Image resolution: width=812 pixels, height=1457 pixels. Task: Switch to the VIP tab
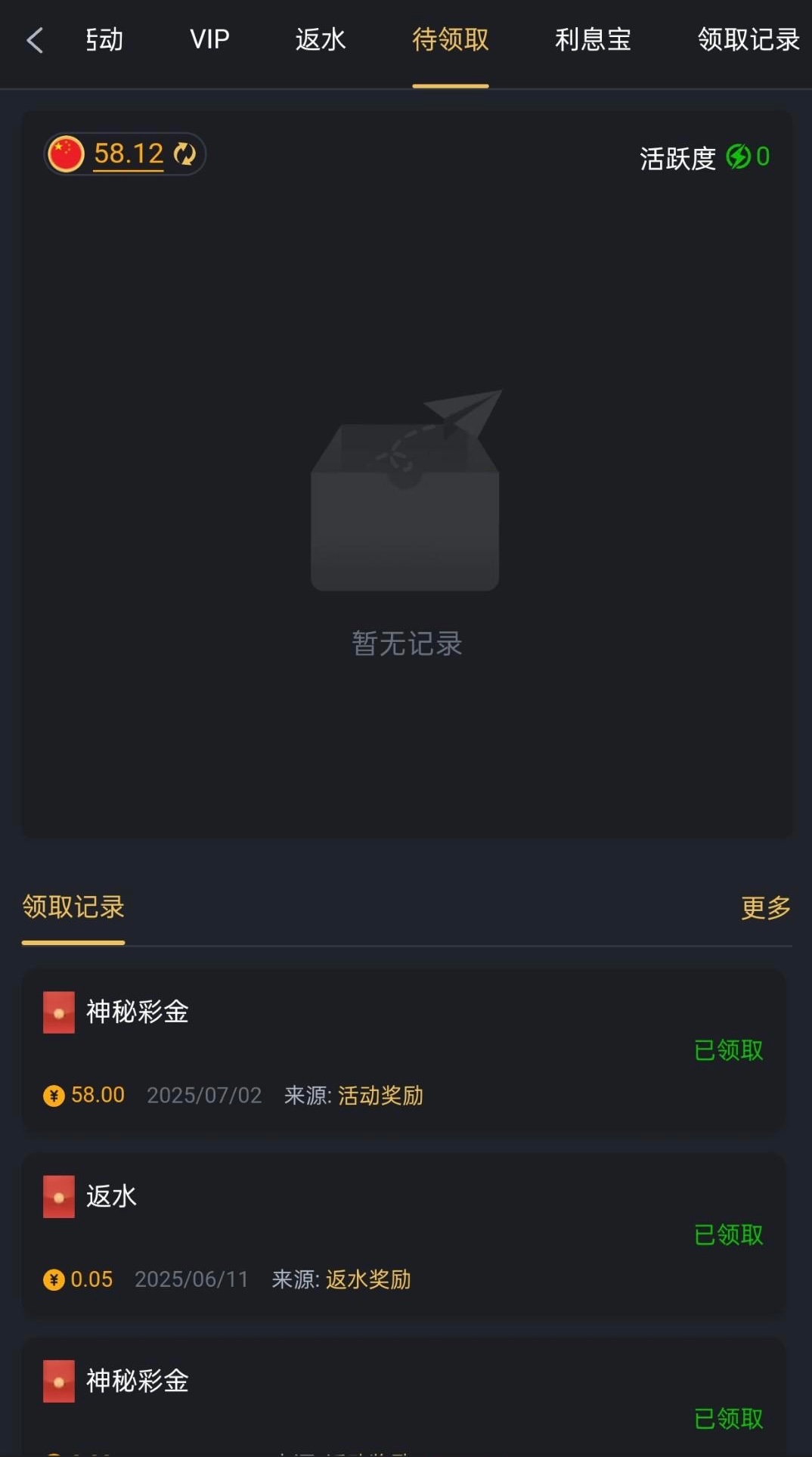[209, 40]
